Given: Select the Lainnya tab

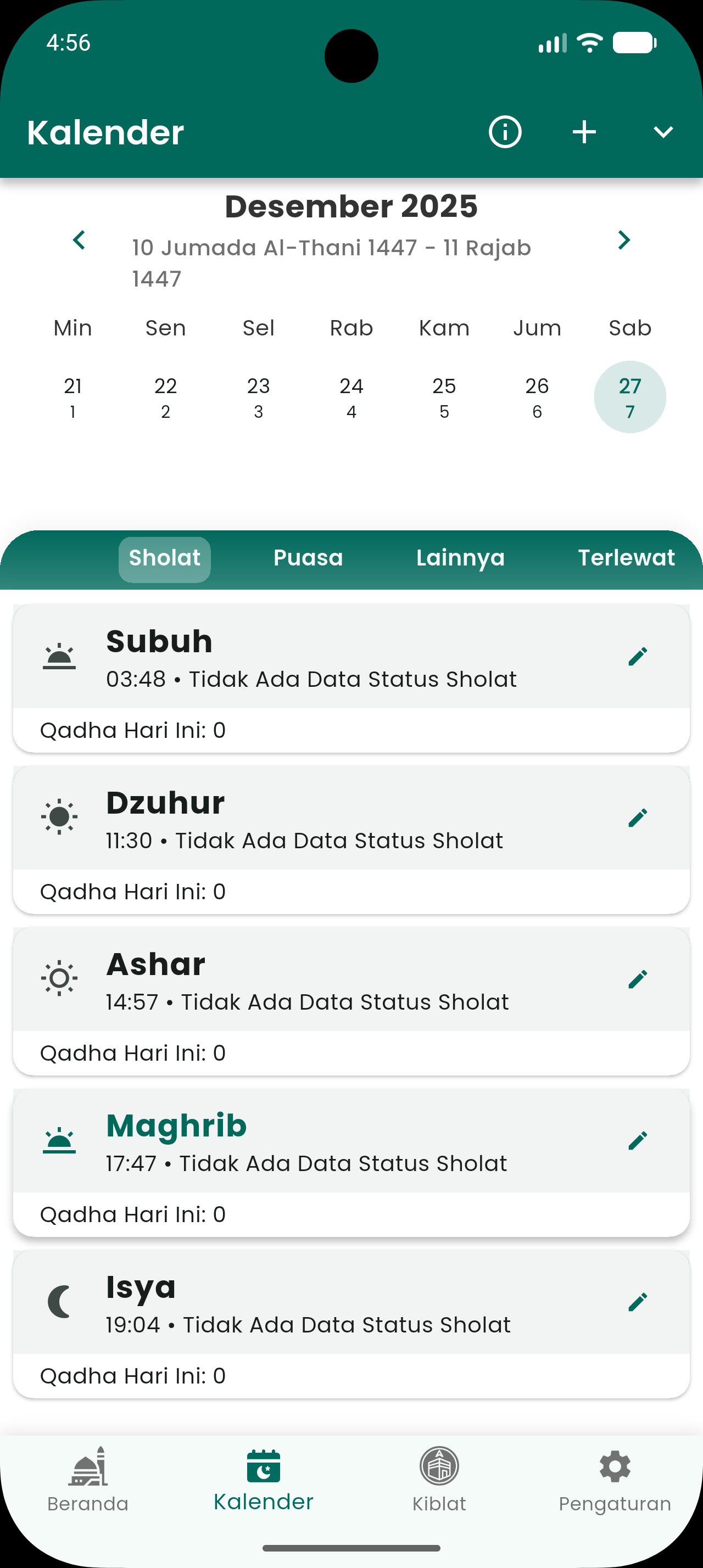Looking at the screenshot, I should point(460,557).
